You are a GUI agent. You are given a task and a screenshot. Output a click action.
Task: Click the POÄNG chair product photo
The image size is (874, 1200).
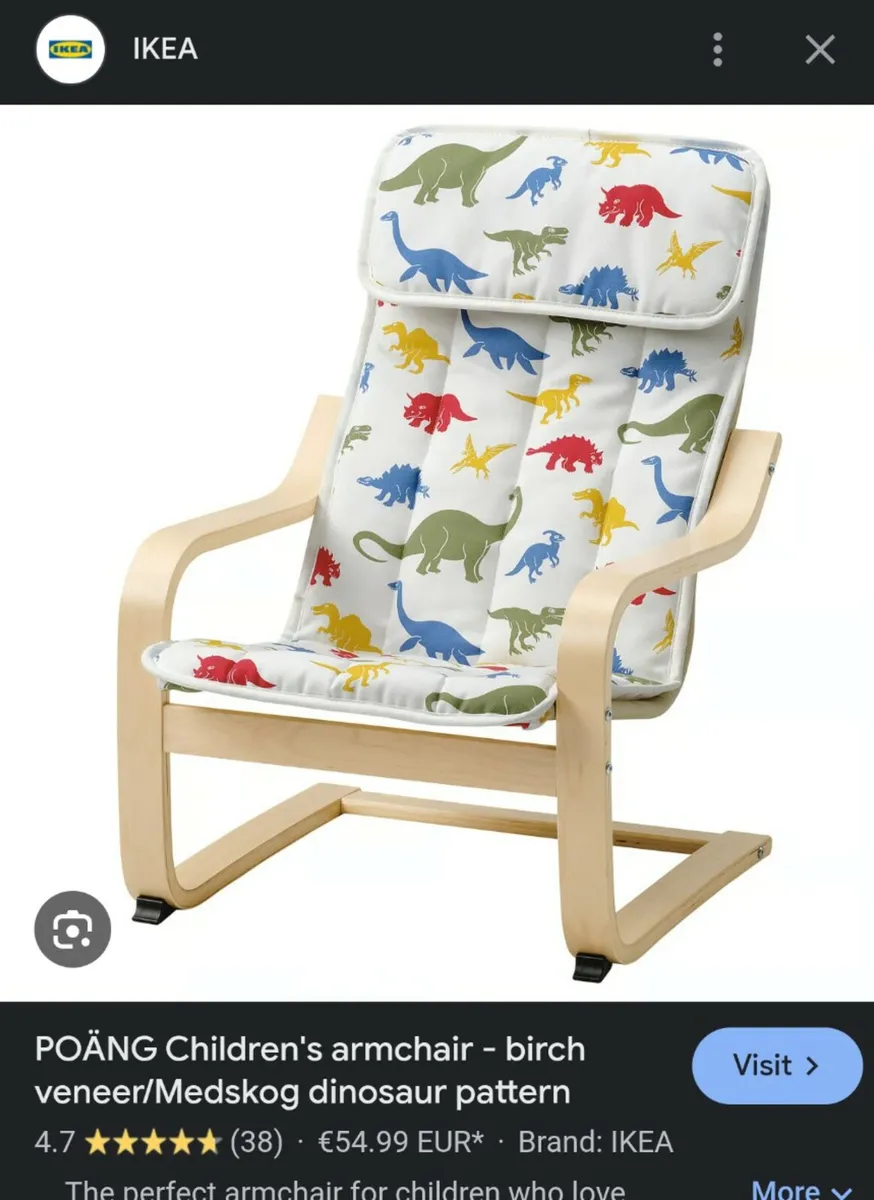[440, 550]
